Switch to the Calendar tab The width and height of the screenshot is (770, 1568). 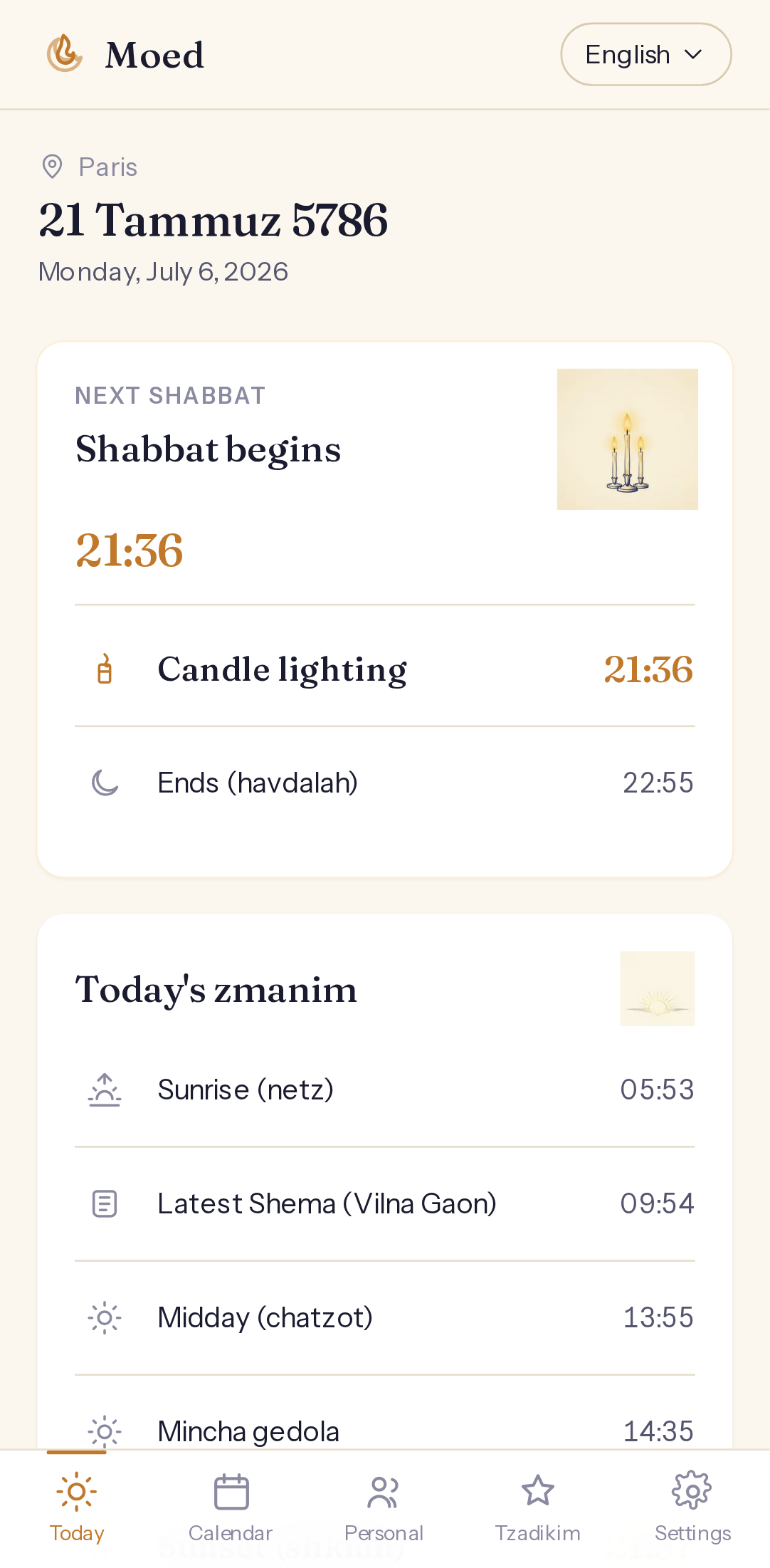pyautogui.click(x=231, y=1507)
